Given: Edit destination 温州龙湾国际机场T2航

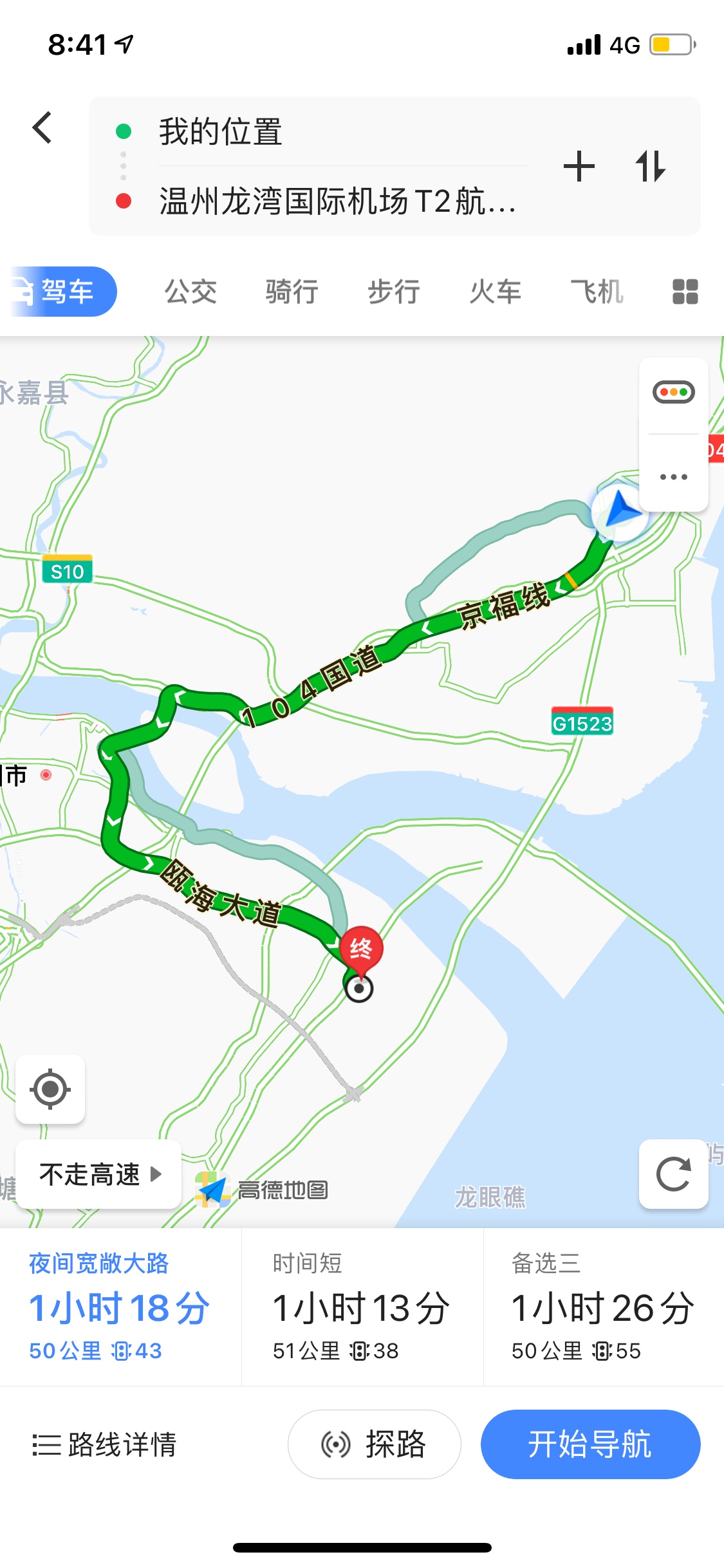Looking at the screenshot, I should 338,201.
